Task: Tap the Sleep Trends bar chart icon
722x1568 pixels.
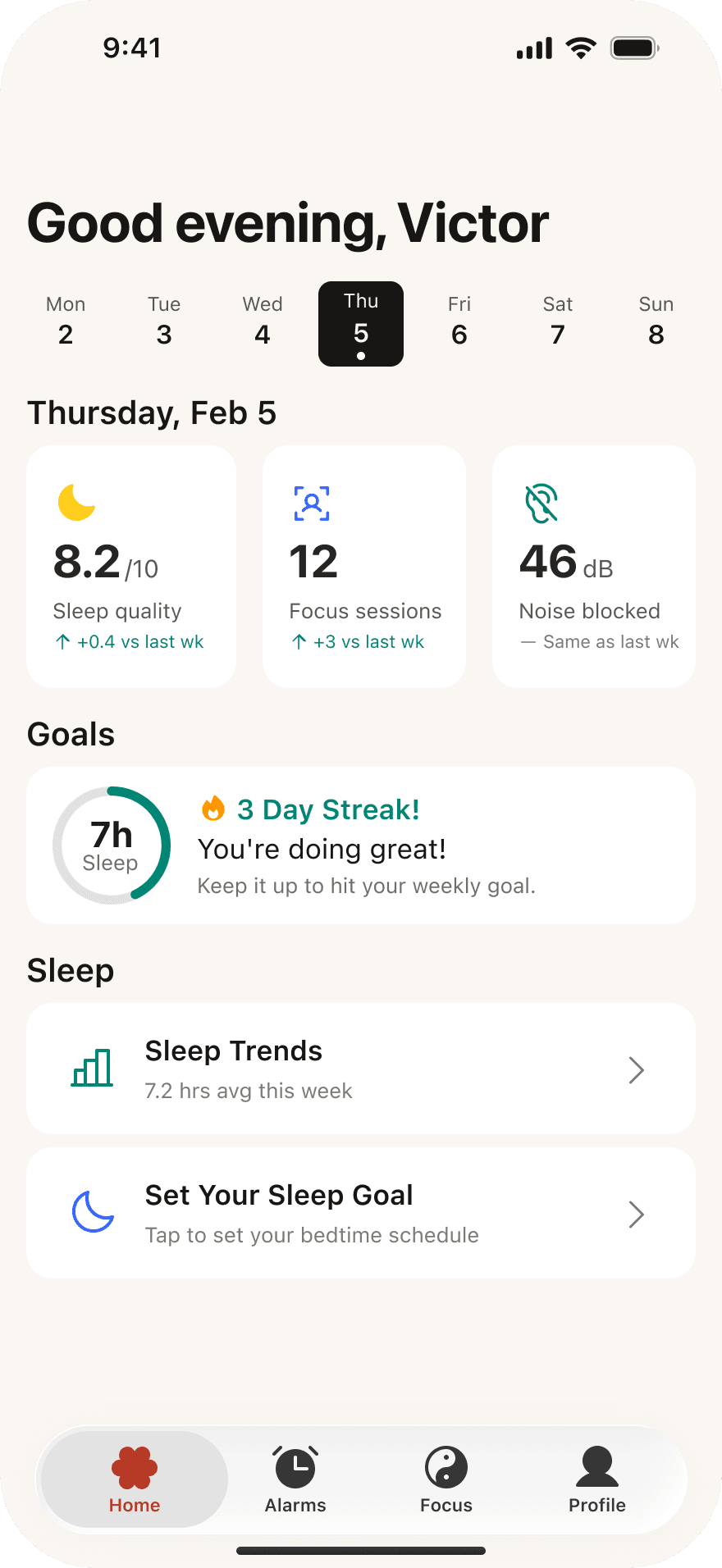Action: [x=92, y=1069]
